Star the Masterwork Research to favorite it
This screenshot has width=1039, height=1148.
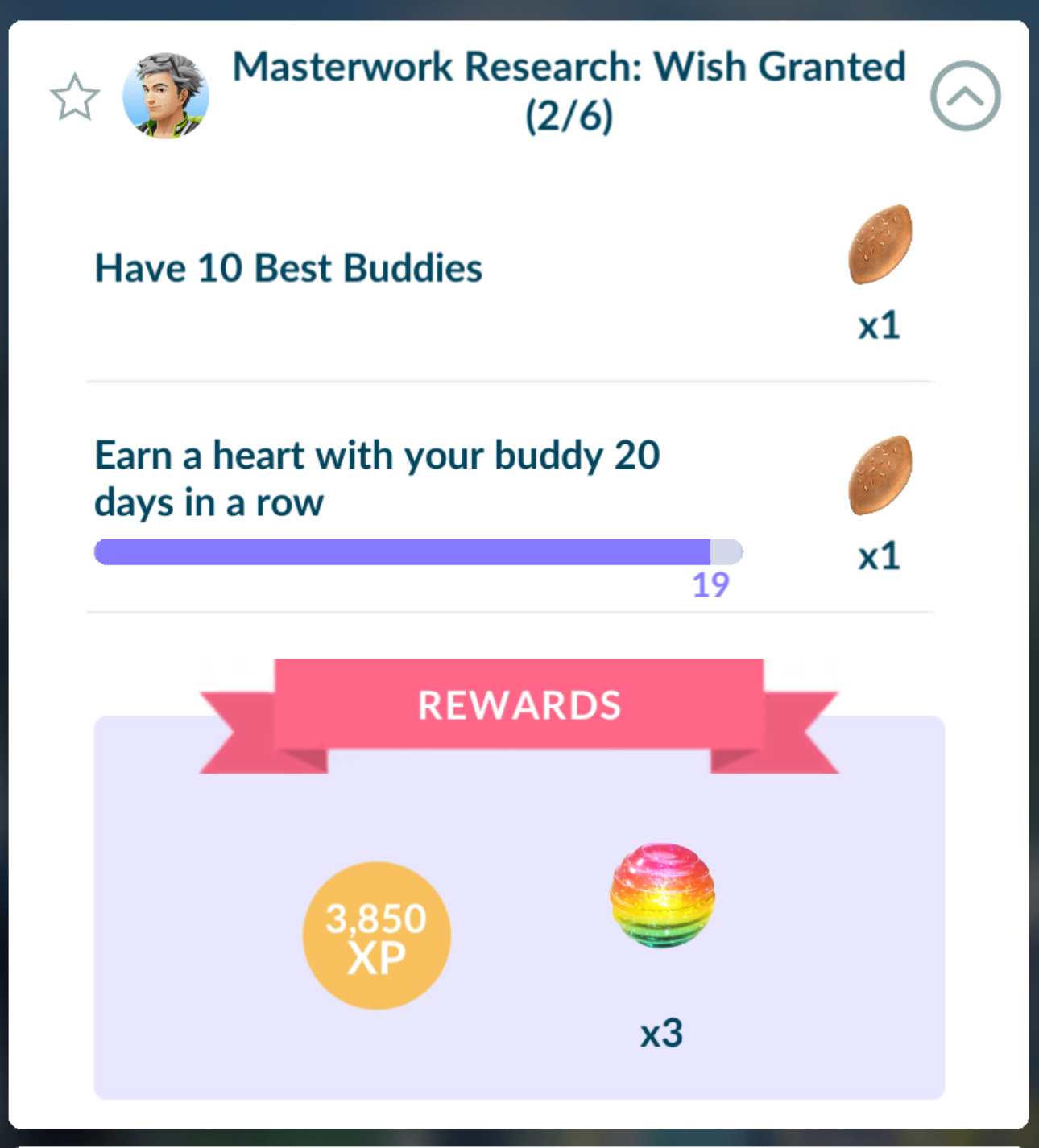75,97
